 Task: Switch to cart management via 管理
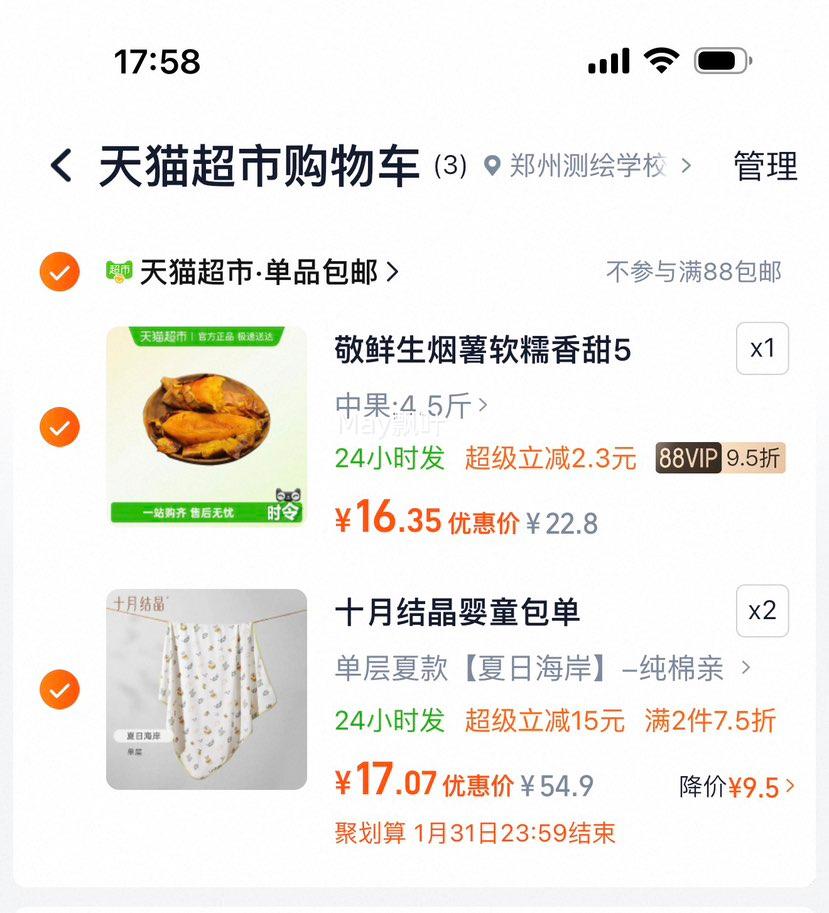[764, 166]
